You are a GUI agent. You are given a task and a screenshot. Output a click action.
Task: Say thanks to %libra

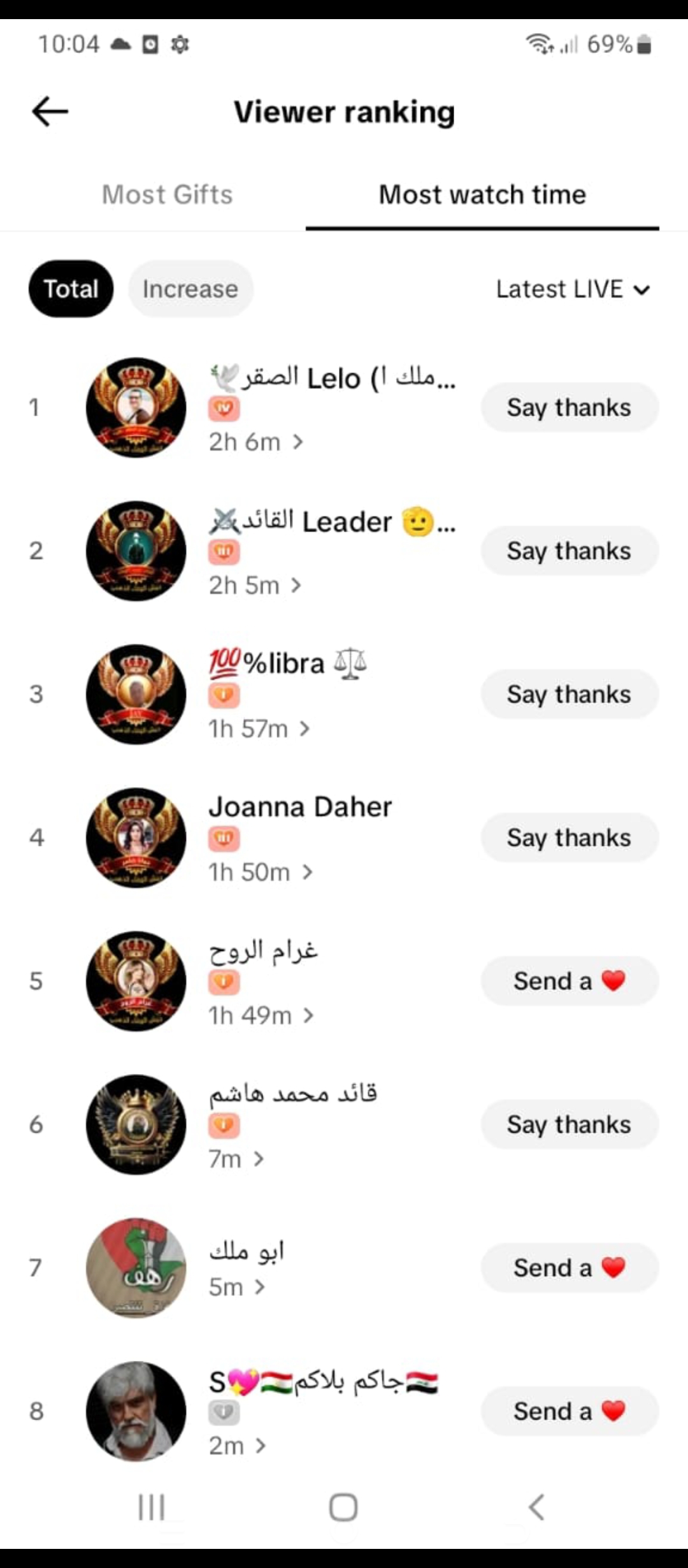click(x=569, y=694)
